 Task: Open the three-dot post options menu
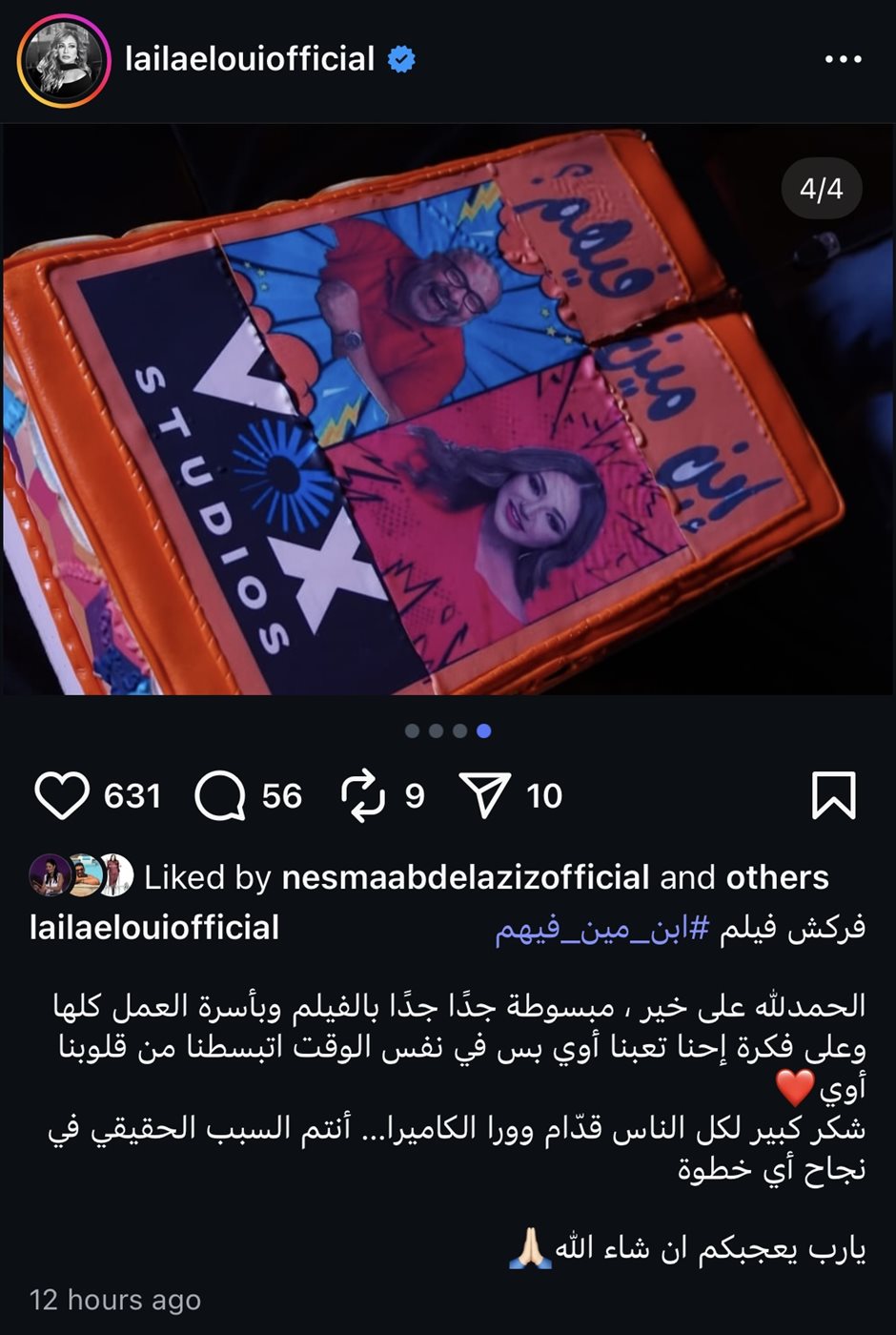coord(843,59)
